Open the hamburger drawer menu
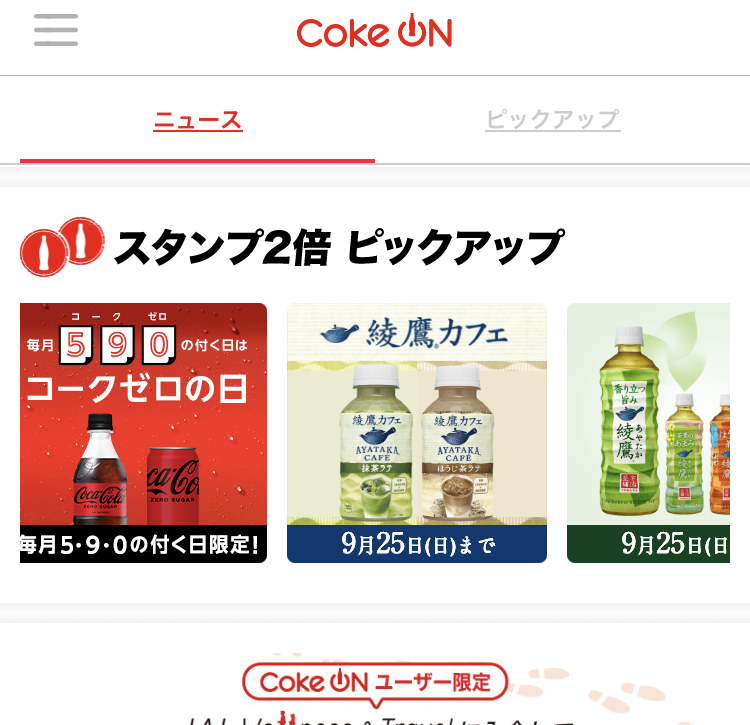 [x=56, y=31]
